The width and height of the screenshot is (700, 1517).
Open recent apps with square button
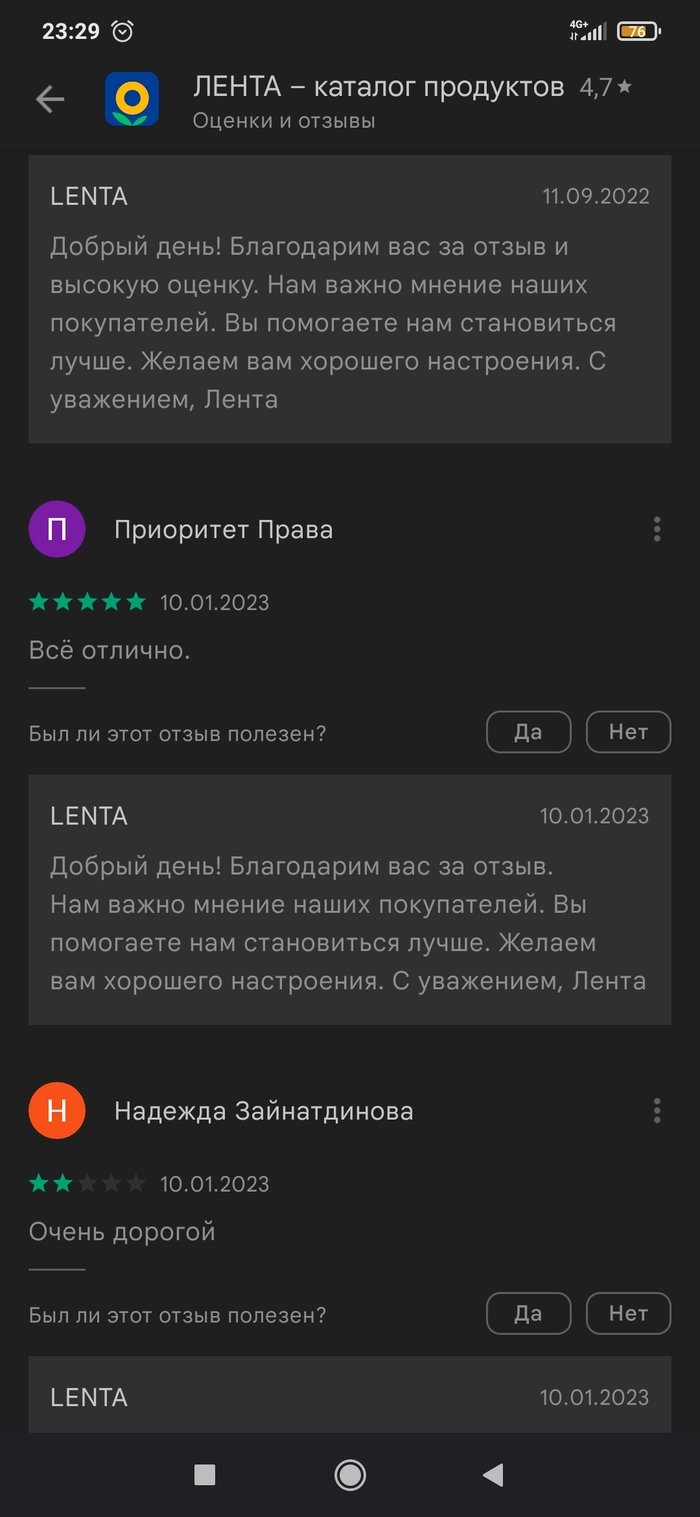pos(205,1474)
